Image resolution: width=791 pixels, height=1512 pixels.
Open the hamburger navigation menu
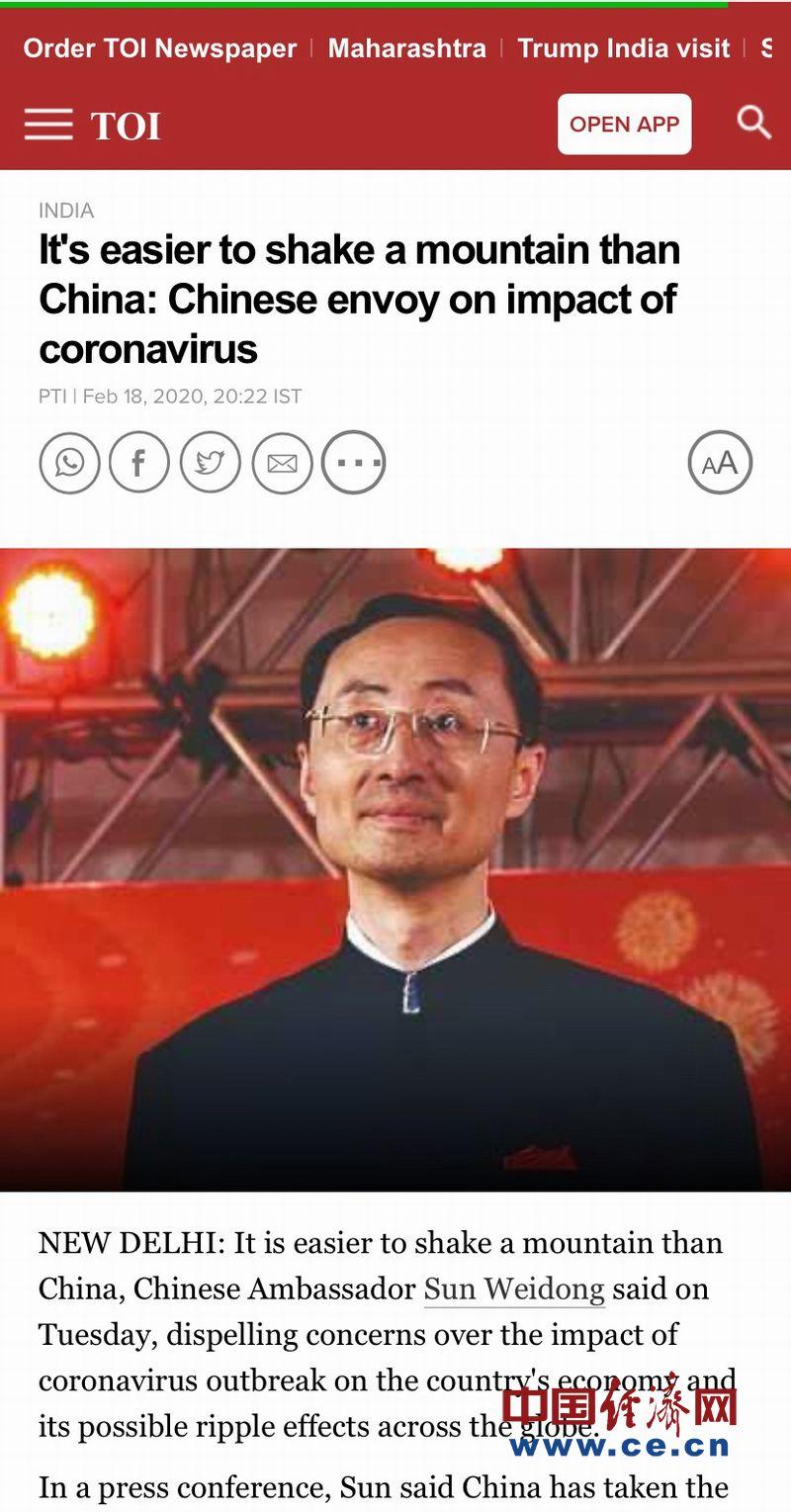click(48, 125)
